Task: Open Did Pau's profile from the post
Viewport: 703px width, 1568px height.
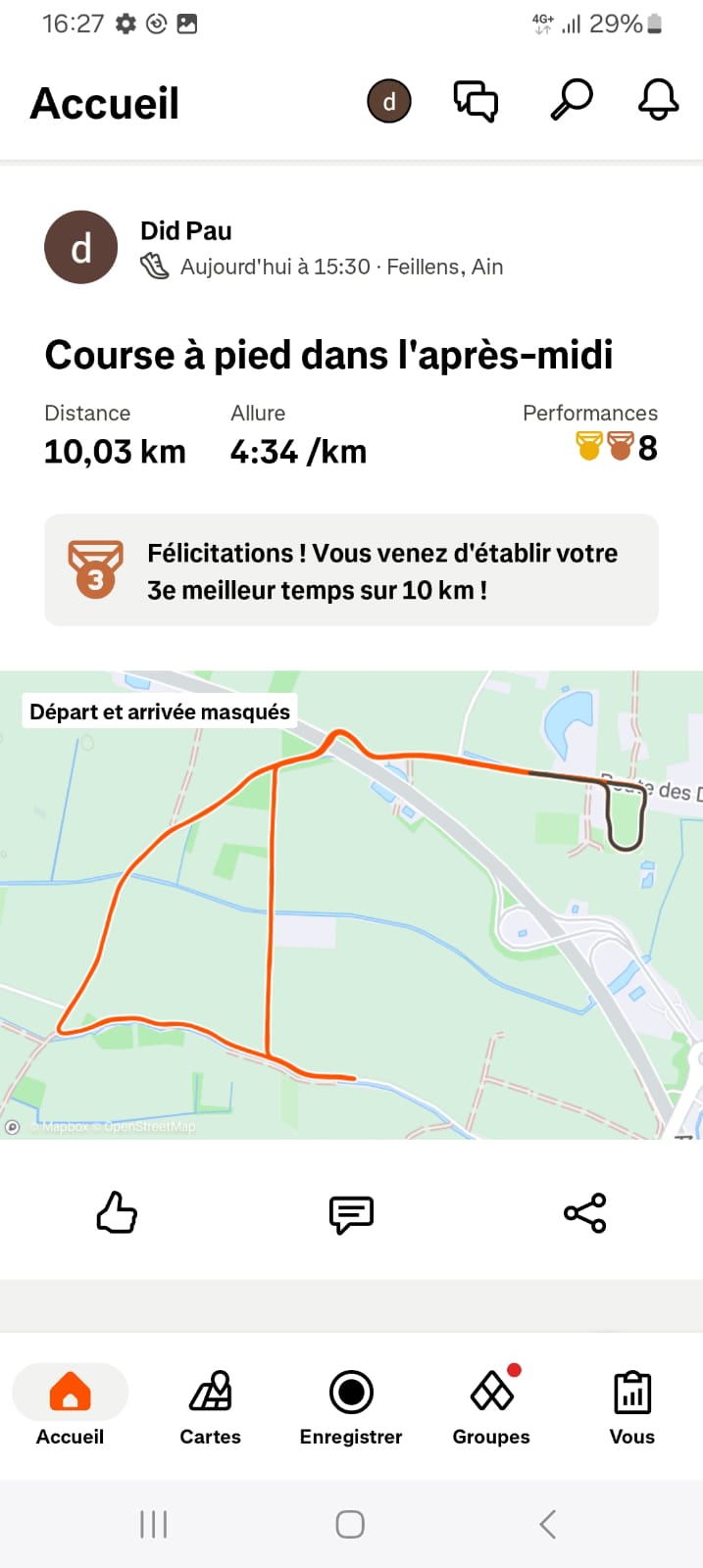Action: [186, 230]
